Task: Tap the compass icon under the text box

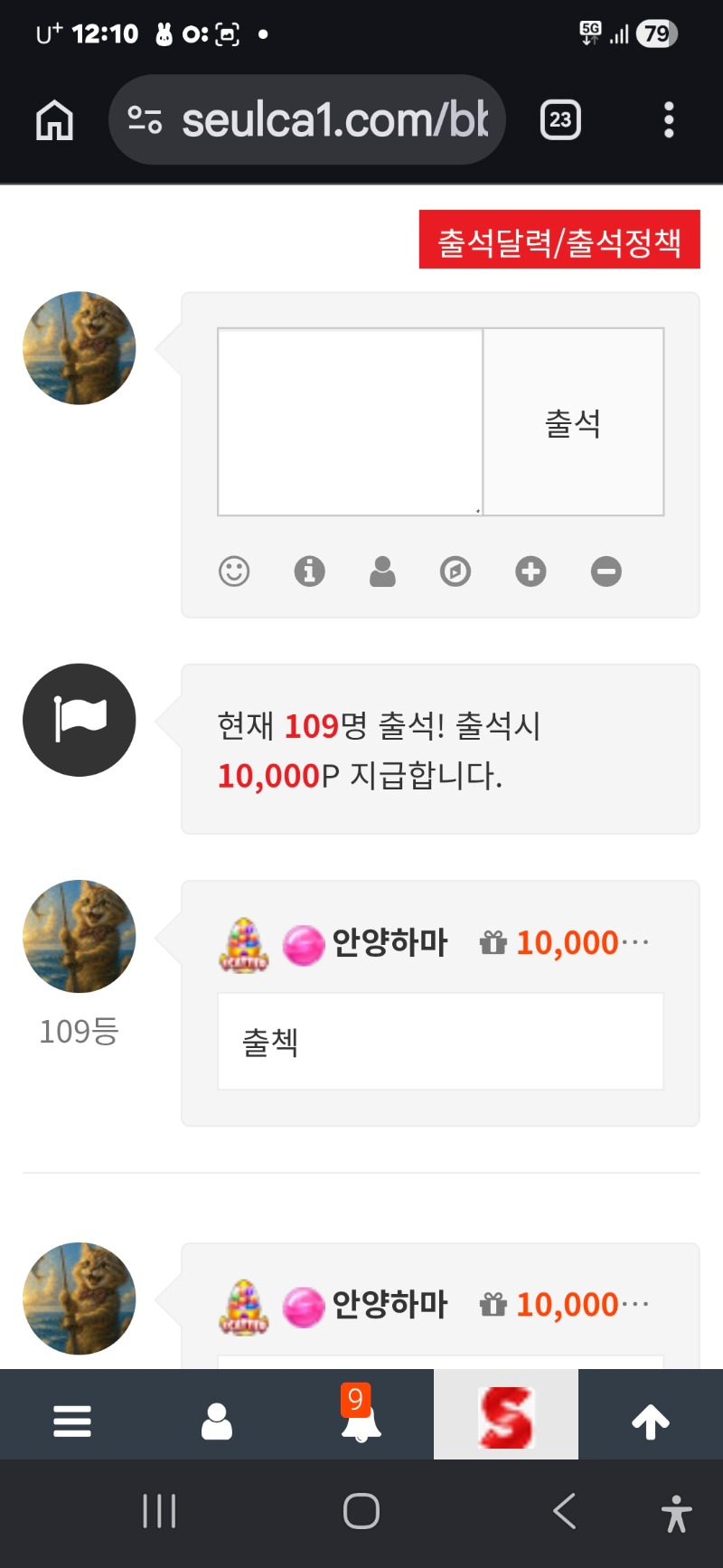Action: [455, 571]
